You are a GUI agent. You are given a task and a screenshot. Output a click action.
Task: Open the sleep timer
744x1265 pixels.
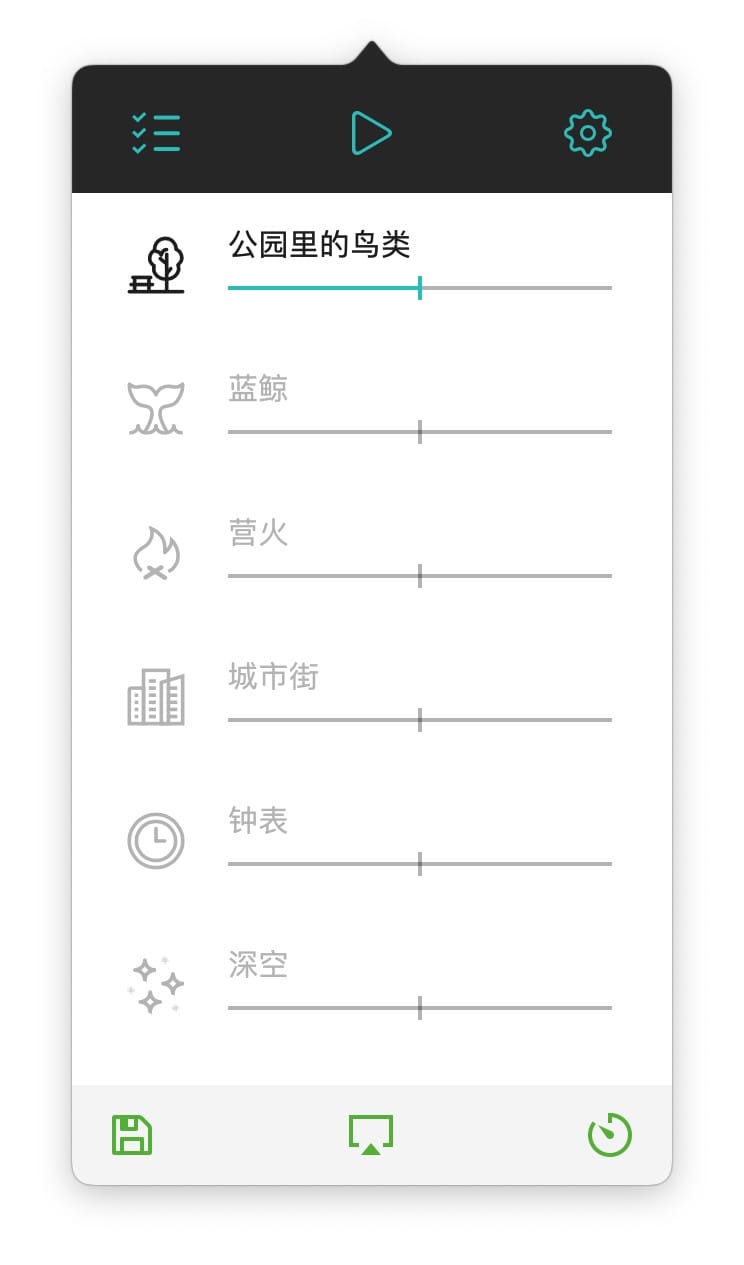[610, 1135]
